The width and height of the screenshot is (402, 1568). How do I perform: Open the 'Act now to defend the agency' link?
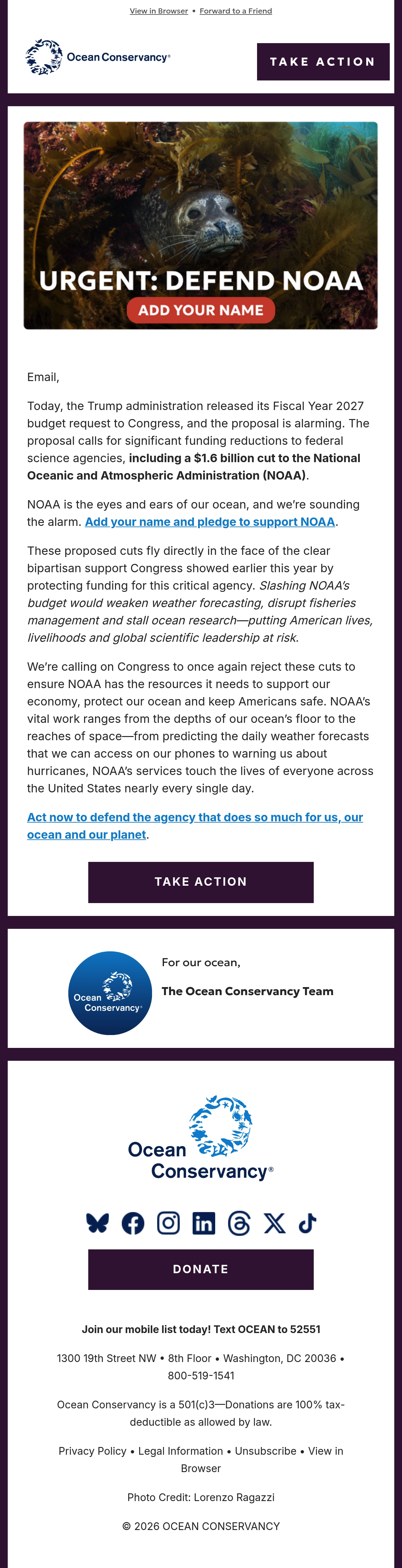click(x=195, y=826)
